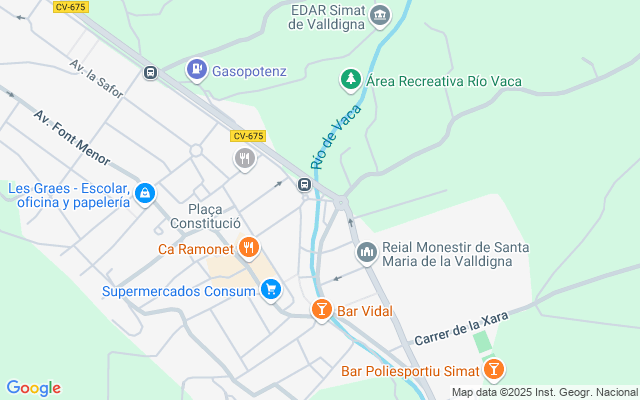Open Les Graes stationery shop marker

(x=145, y=192)
